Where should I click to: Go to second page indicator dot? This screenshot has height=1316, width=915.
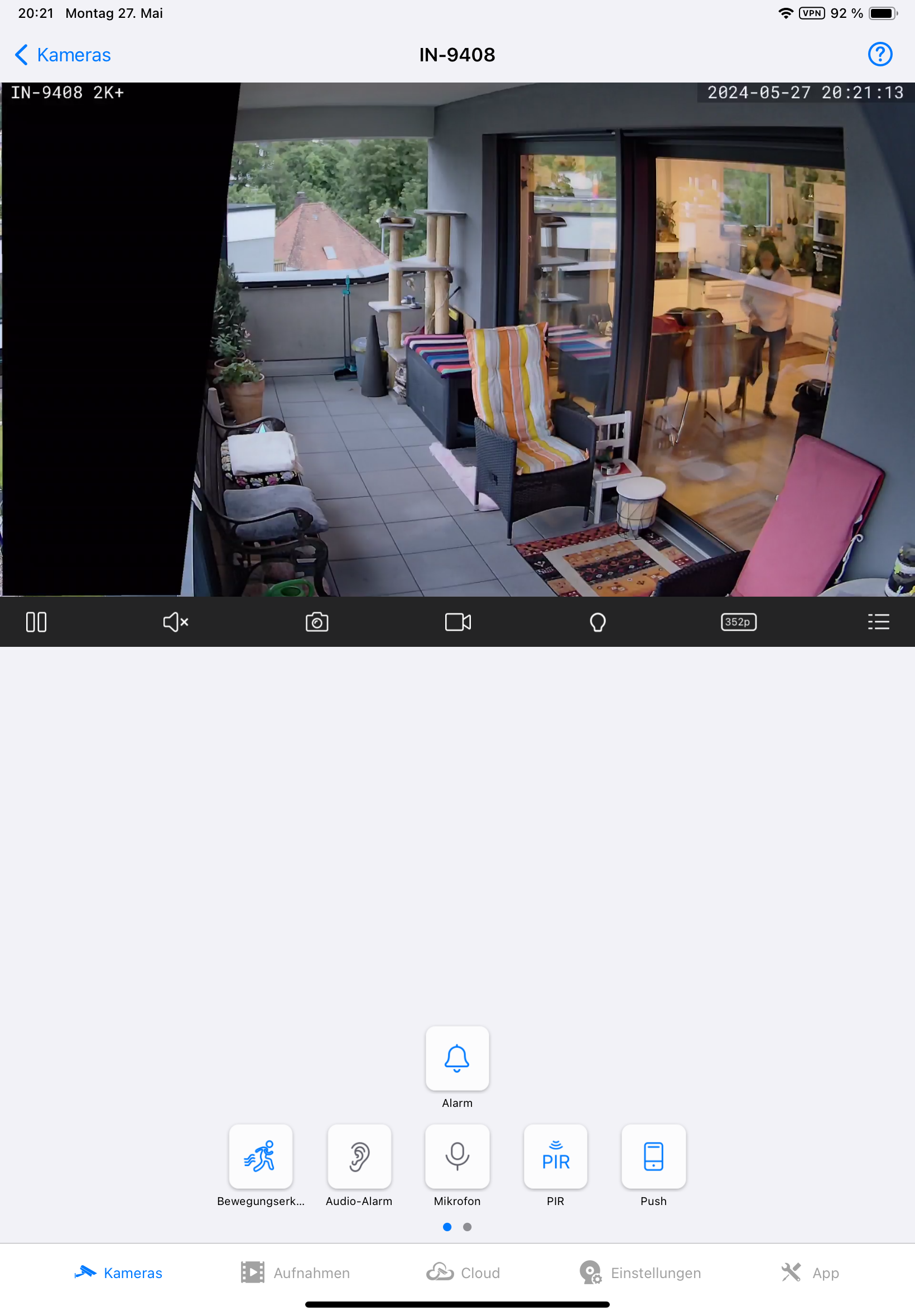pos(467,1227)
